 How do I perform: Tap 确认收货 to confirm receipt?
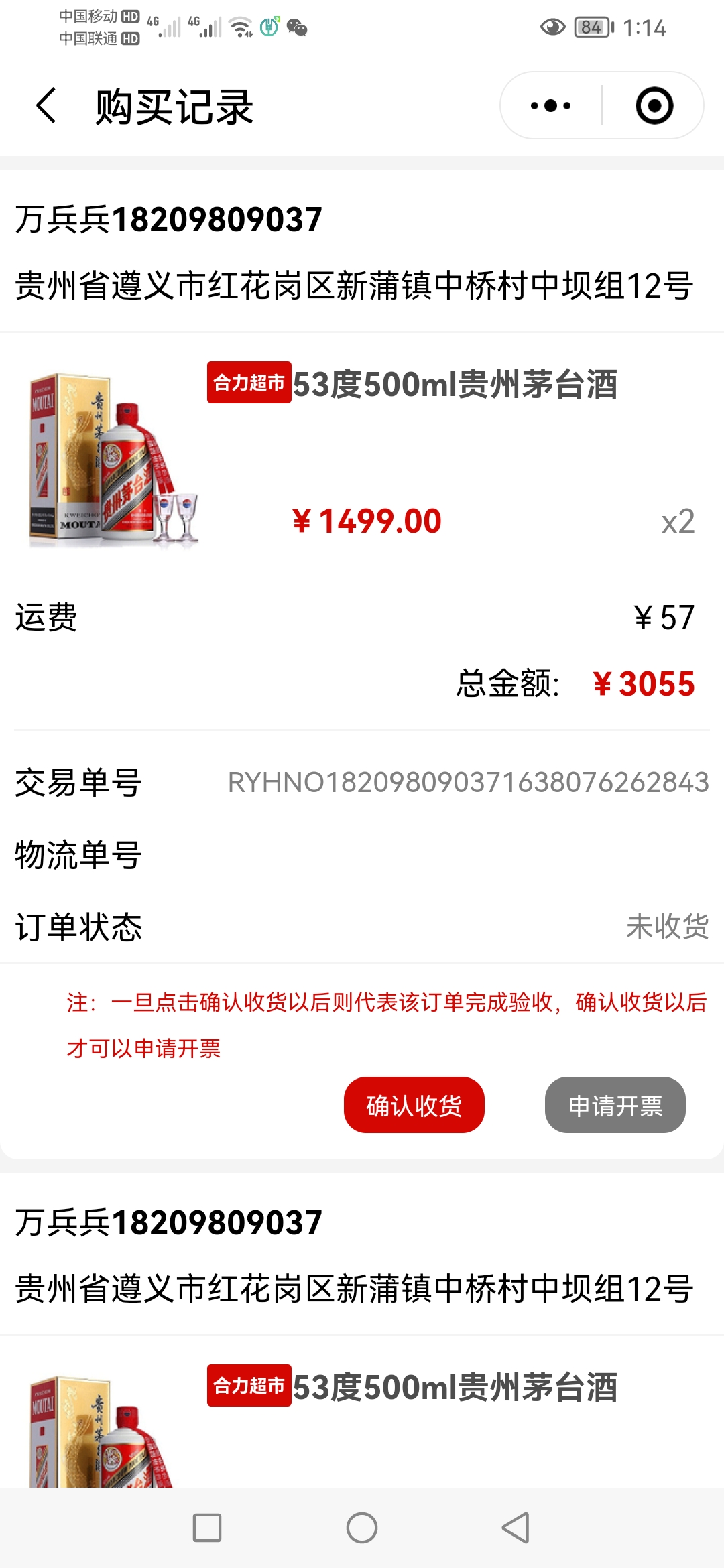coord(414,1105)
